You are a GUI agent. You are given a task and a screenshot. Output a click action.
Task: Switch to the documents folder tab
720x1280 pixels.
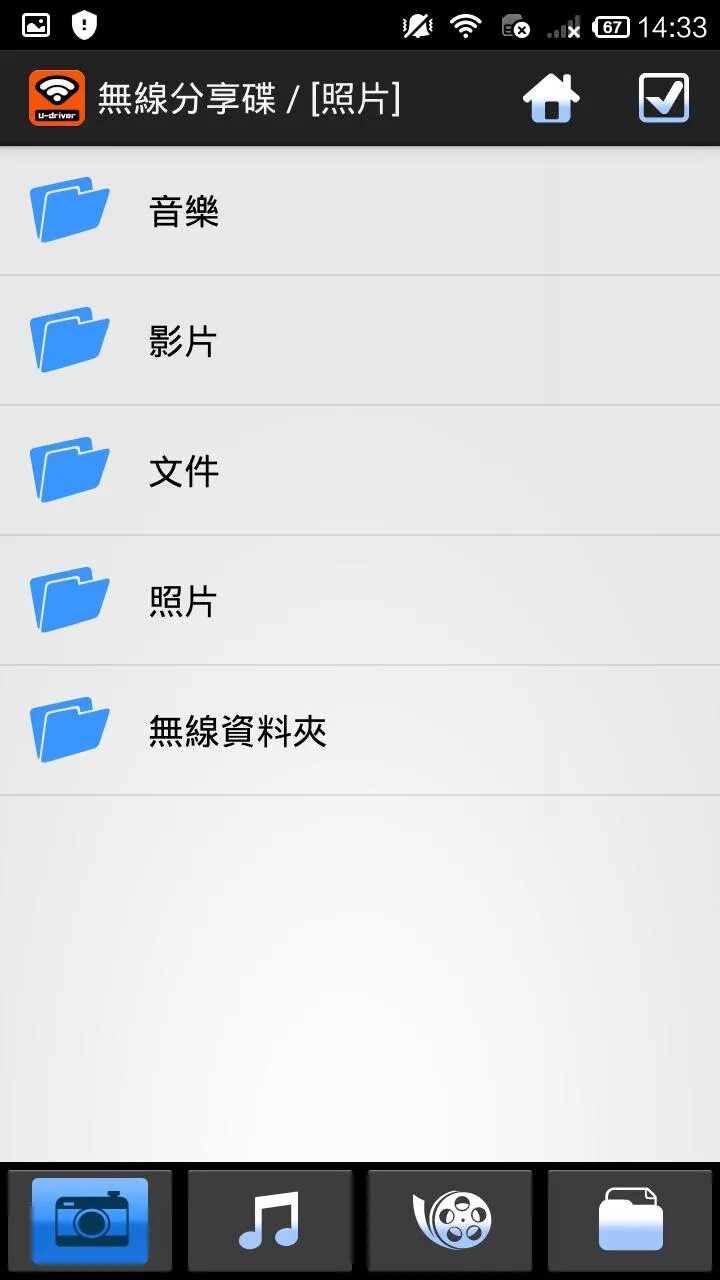click(x=630, y=1220)
